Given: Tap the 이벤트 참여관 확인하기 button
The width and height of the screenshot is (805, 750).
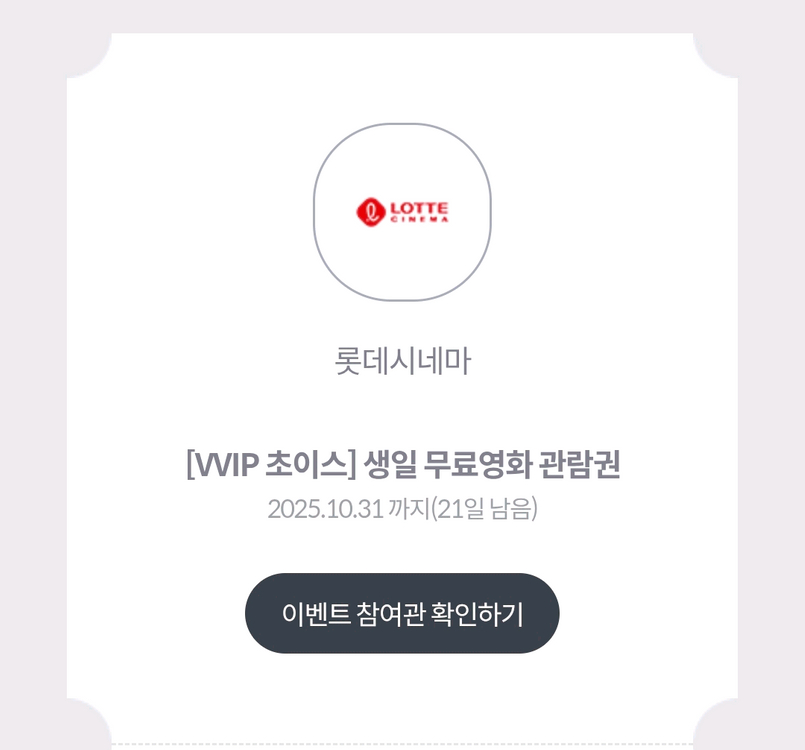Looking at the screenshot, I should click(402, 613).
